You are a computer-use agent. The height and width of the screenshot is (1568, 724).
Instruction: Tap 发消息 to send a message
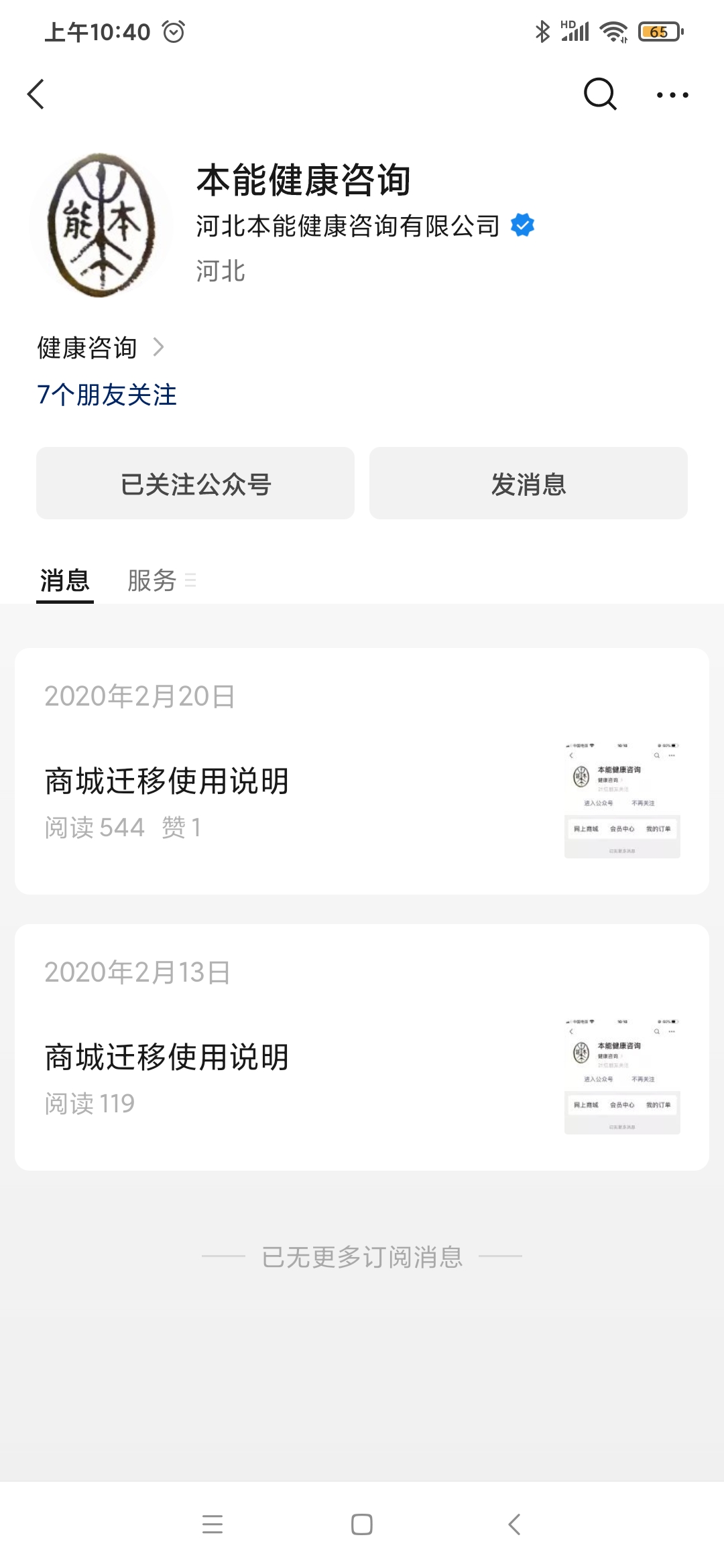[x=528, y=483]
